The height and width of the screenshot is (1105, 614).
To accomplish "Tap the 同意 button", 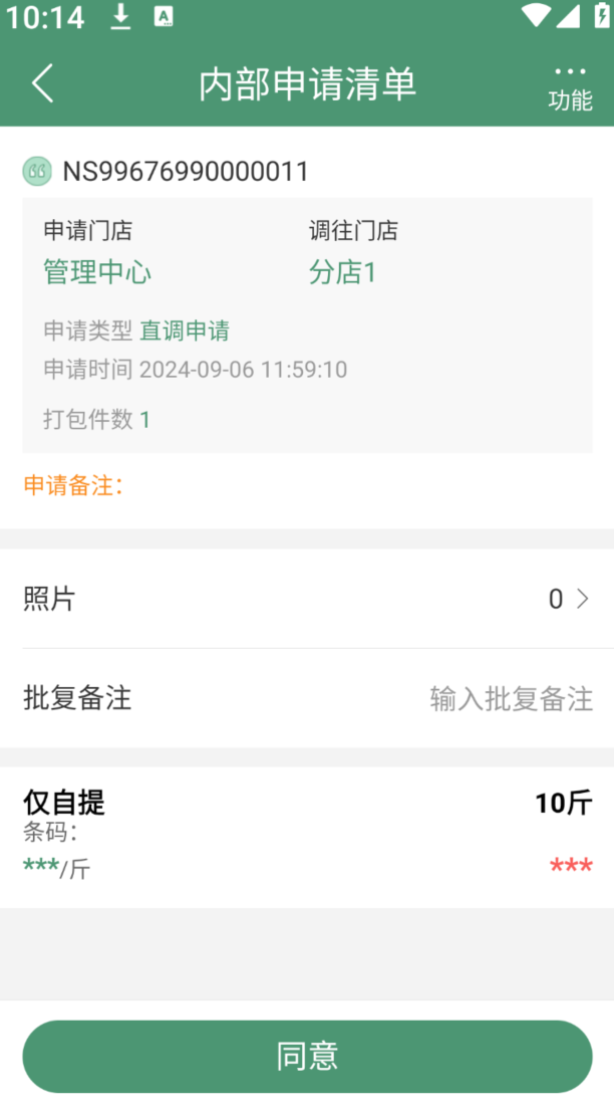I will tap(307, 1056).
